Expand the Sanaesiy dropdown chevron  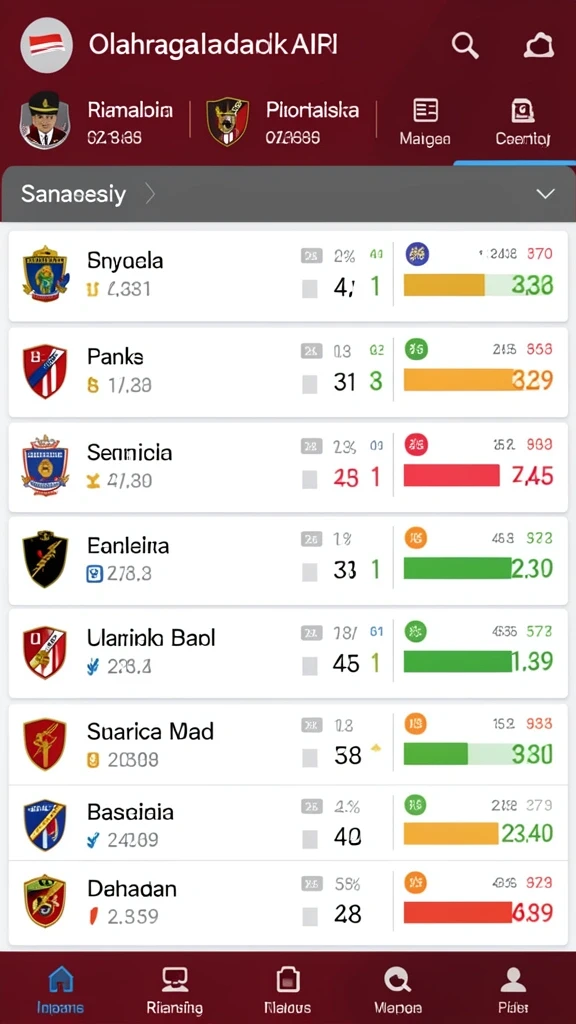coord(545,194)
